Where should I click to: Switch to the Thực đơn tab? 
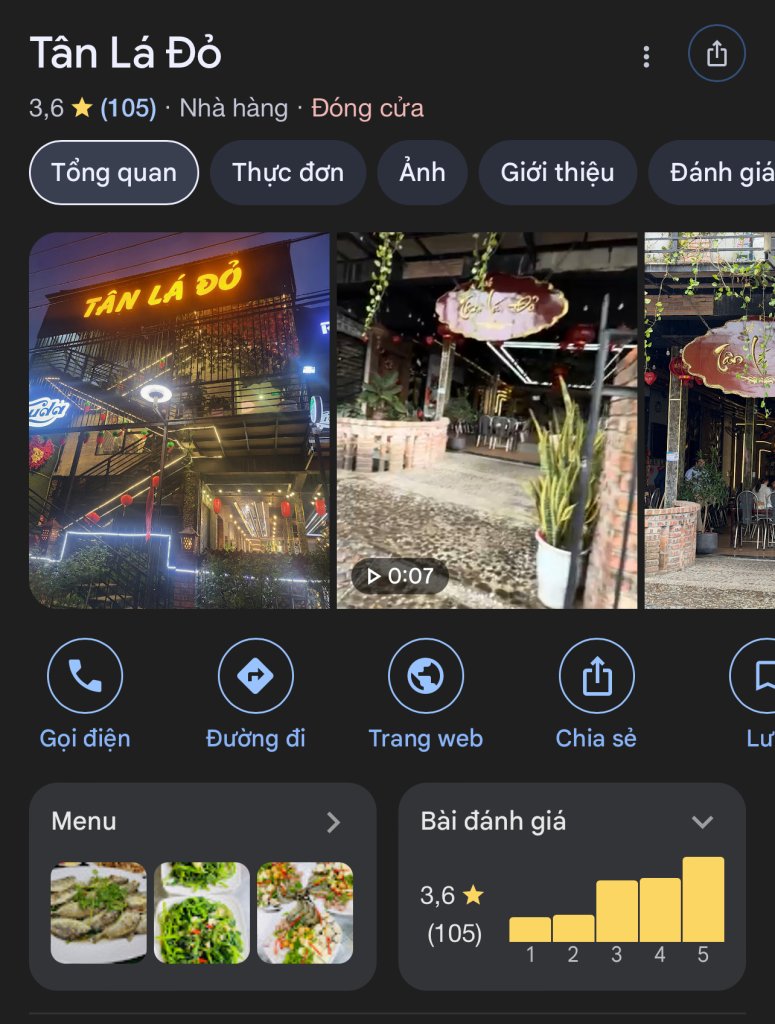288,172
